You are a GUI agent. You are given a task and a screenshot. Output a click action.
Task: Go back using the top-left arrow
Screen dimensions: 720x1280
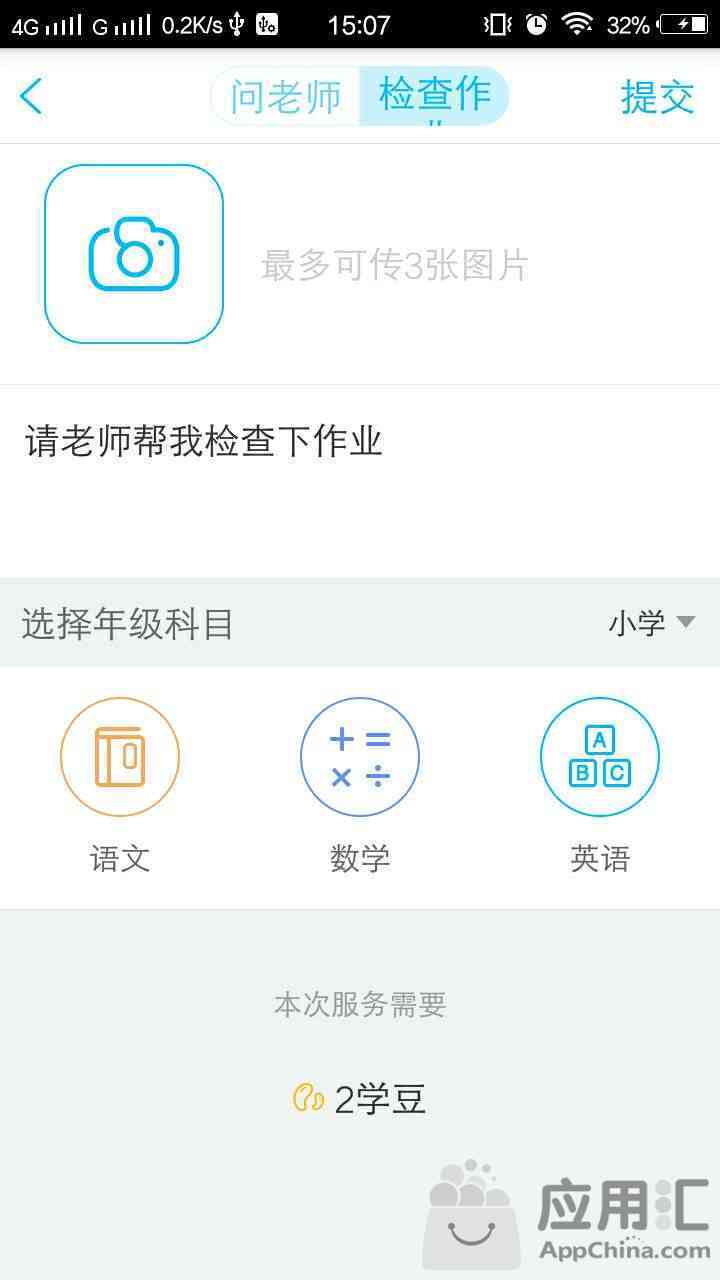(x=31, y=97)
